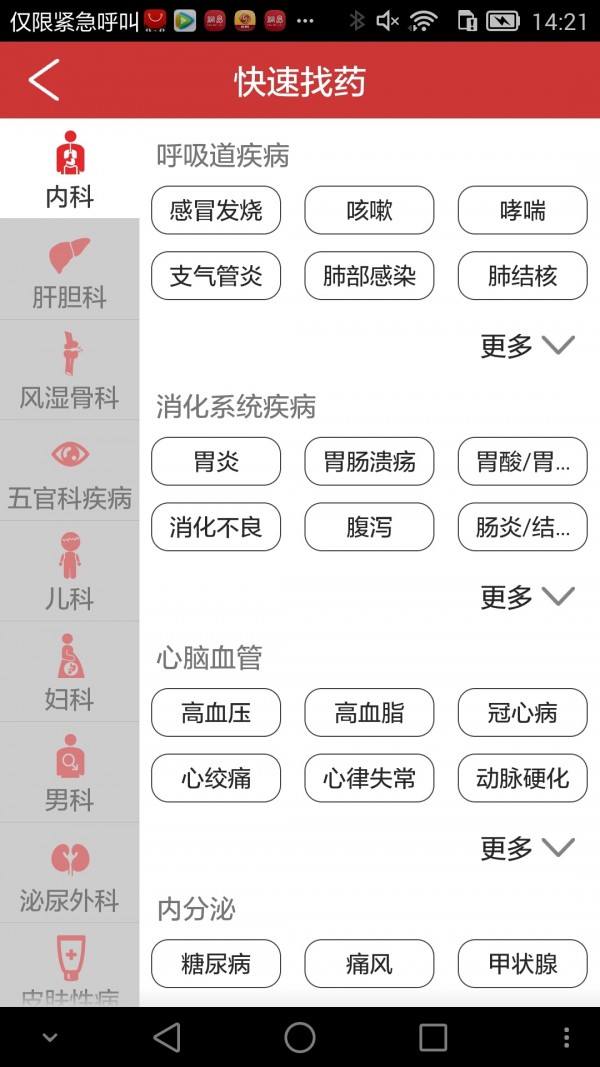Choose the 高血压 chip
600x1067 pixels.
click(x=216, y=713)
